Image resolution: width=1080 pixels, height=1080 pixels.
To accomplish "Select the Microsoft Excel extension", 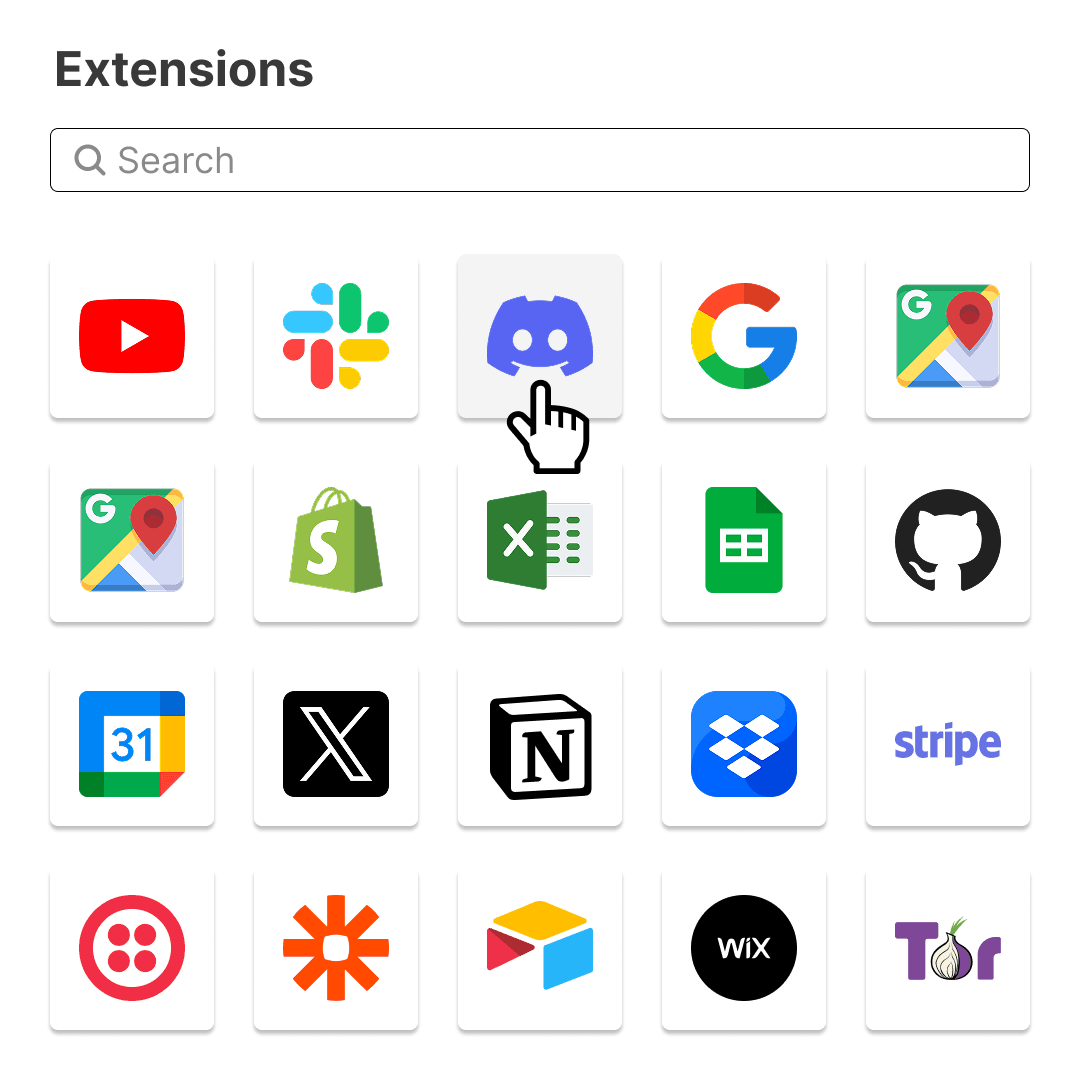I will (540, 540).
